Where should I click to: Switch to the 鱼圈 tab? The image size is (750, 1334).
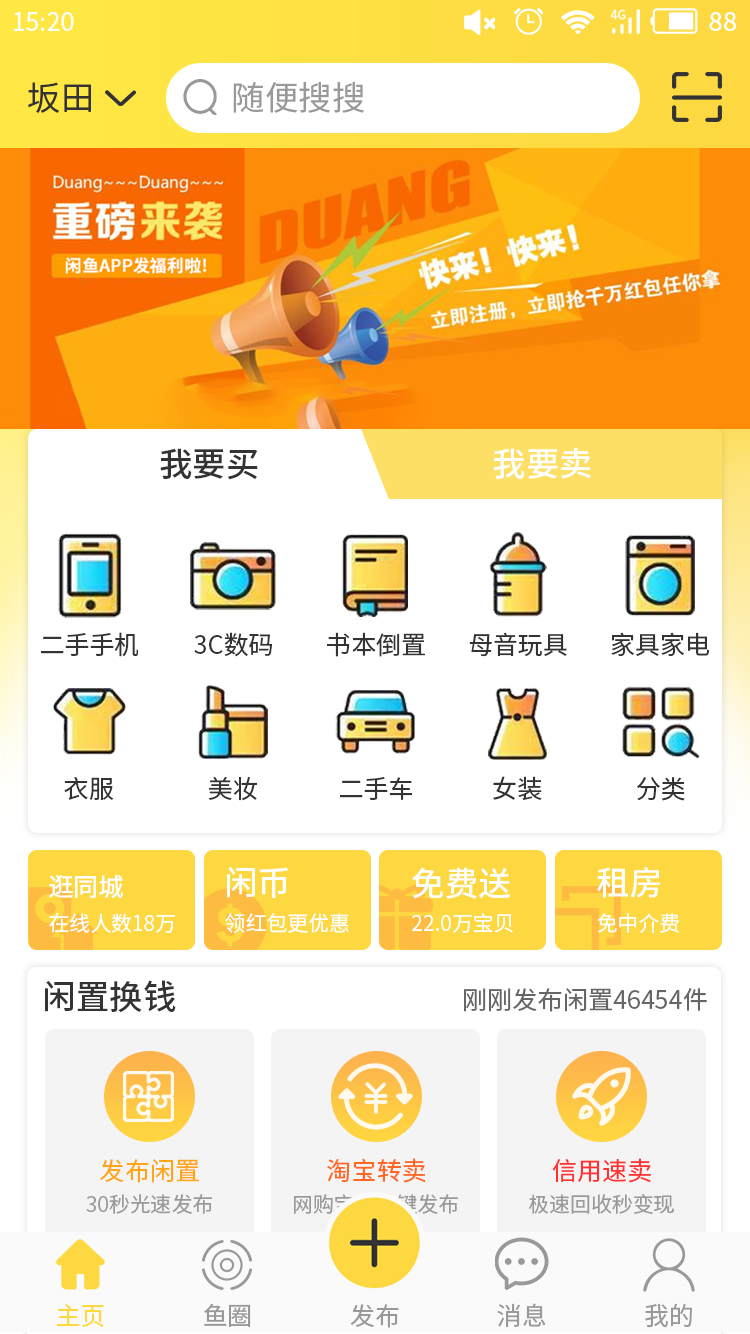coord(227,1283)
